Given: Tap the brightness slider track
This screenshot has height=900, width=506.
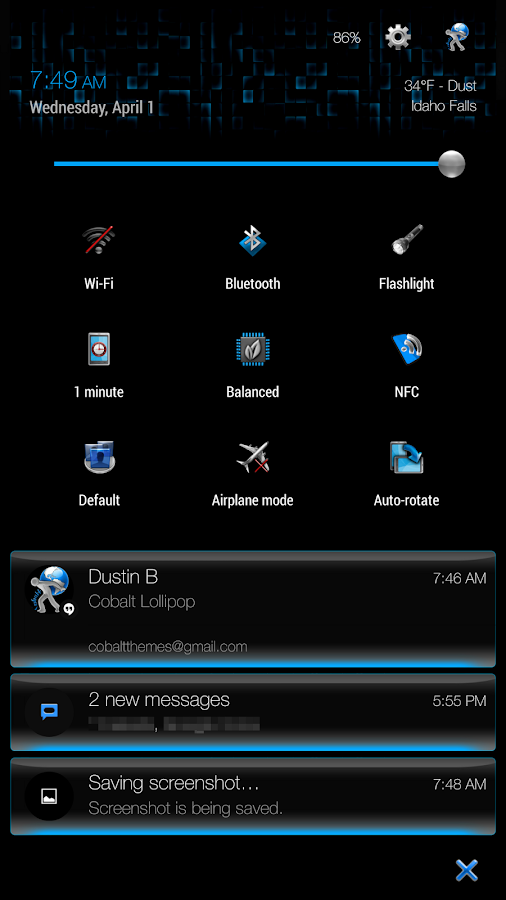Looking at the screenshot, I should point(247,164).
